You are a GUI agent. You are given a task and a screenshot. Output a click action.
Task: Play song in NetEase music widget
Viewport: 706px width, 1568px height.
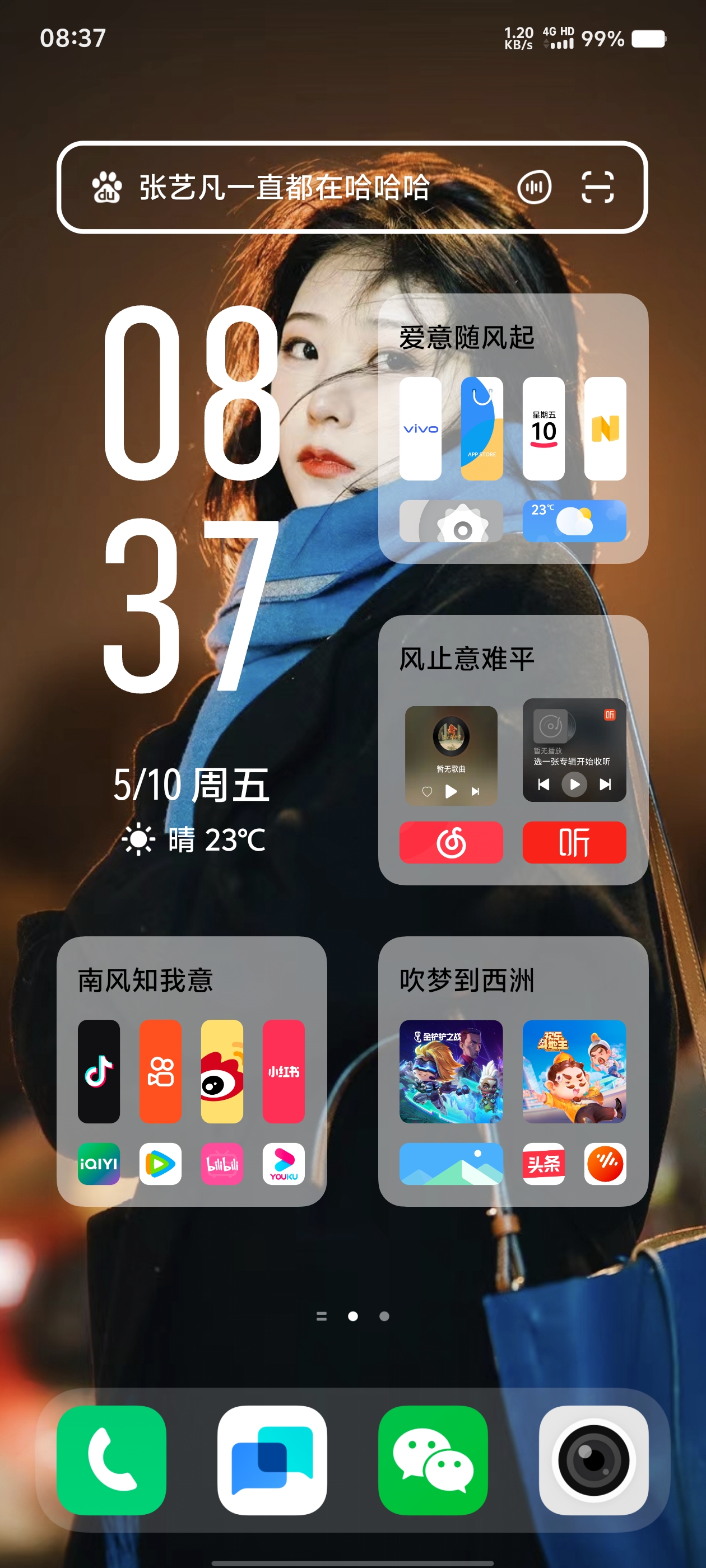(450, 791)
